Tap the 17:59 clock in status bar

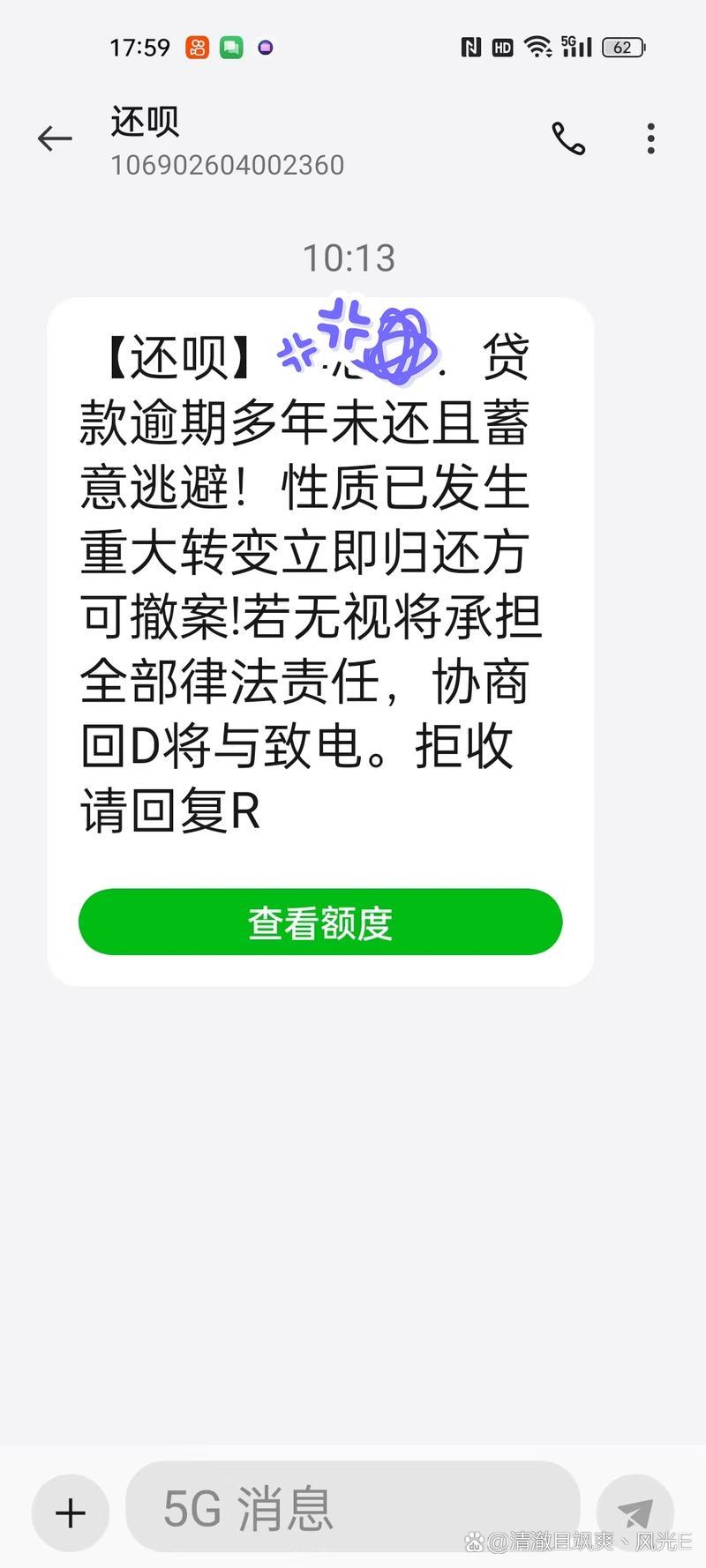click(x=141, y=47)
